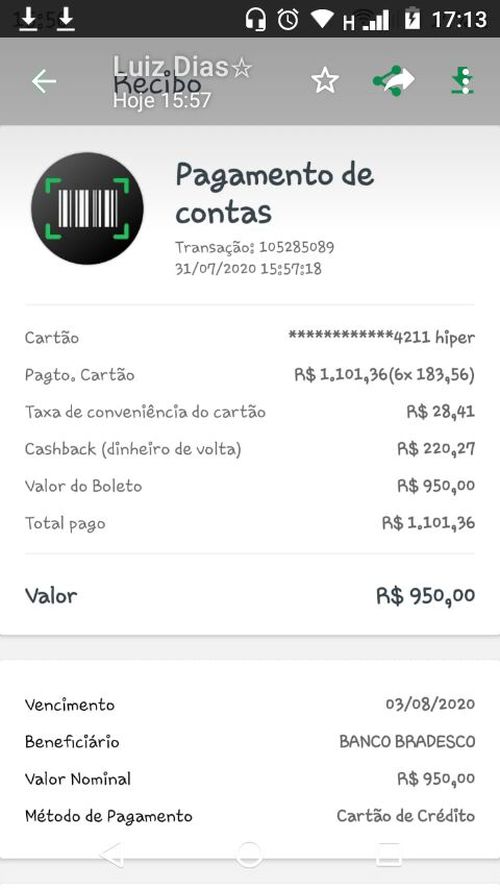
Task: Download the receipt with the green download icon
Action: coord(464,81)
